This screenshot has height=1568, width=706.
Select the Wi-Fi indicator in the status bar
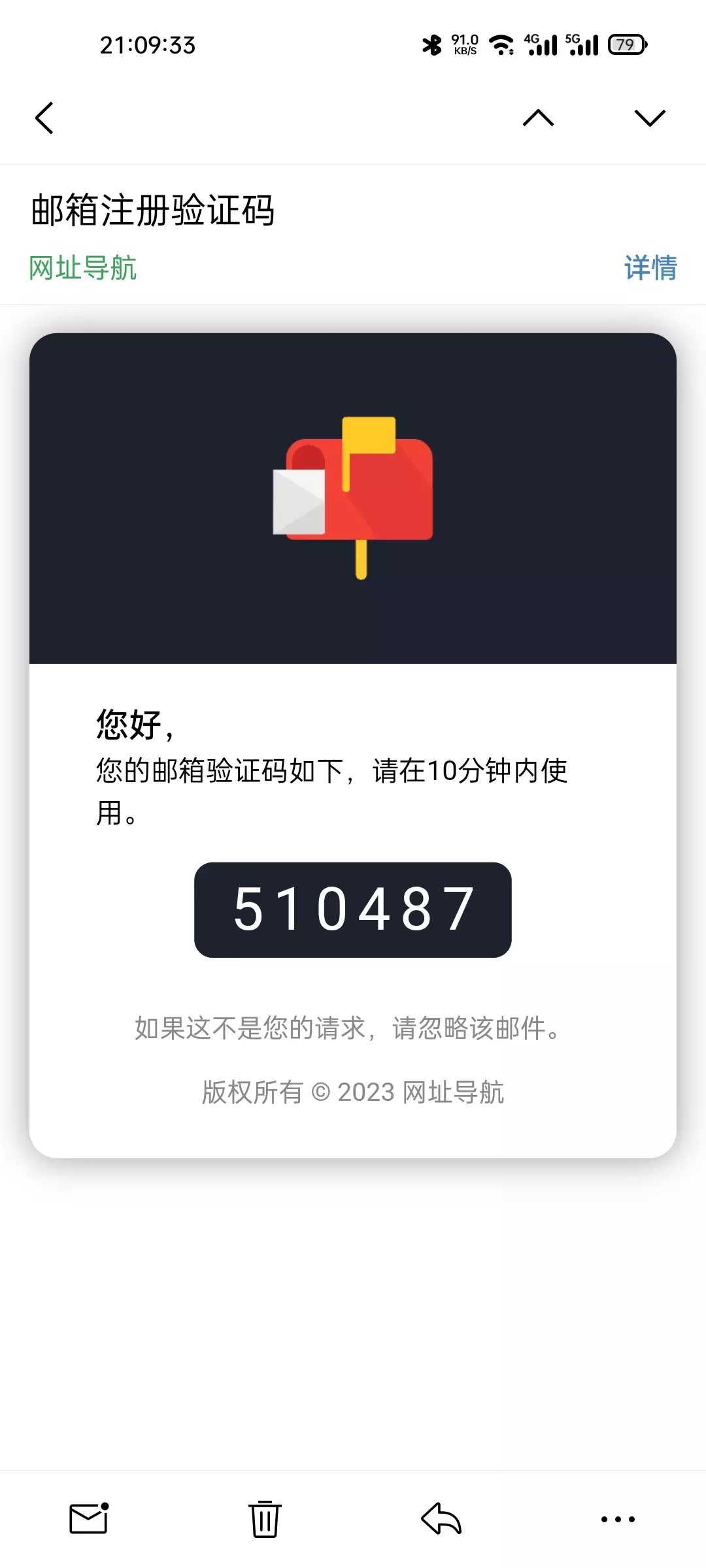tap(503, 44)
